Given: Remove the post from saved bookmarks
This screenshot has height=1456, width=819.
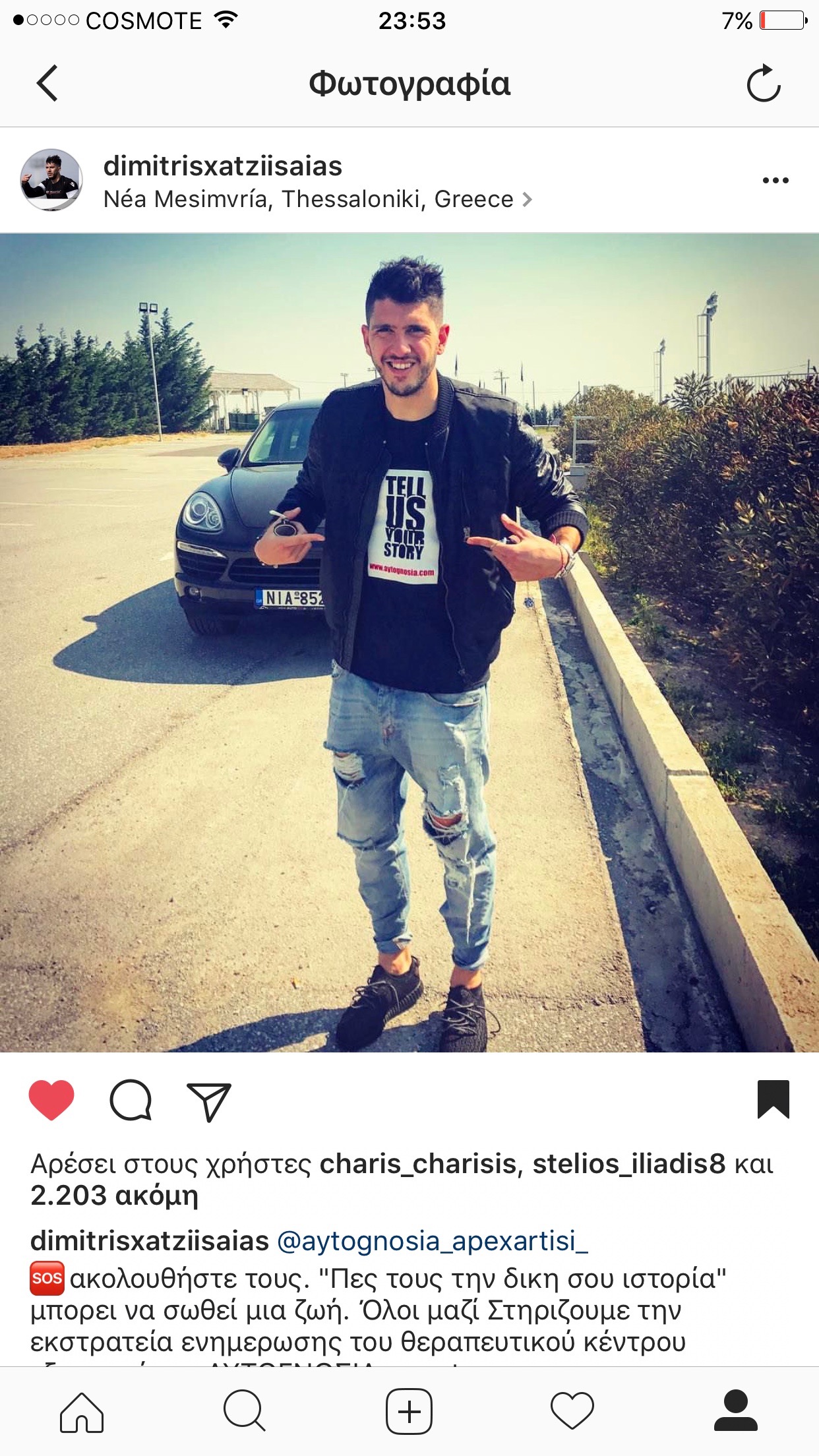Looking at the screenshot, I should point(773,1099).
